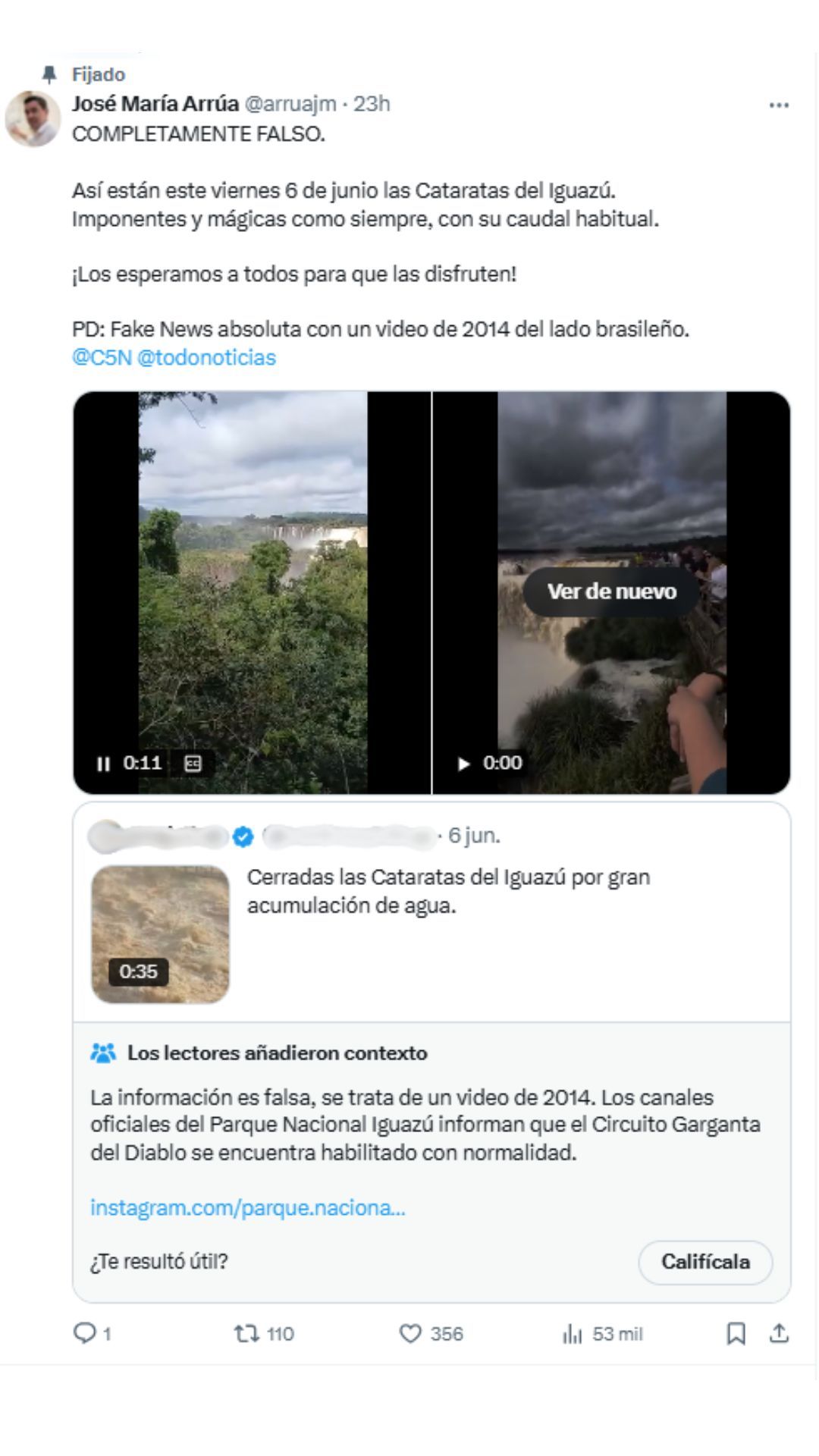Screen dimensions: 819x1456
Task: Open the @C5N mention
Action: 102,357
